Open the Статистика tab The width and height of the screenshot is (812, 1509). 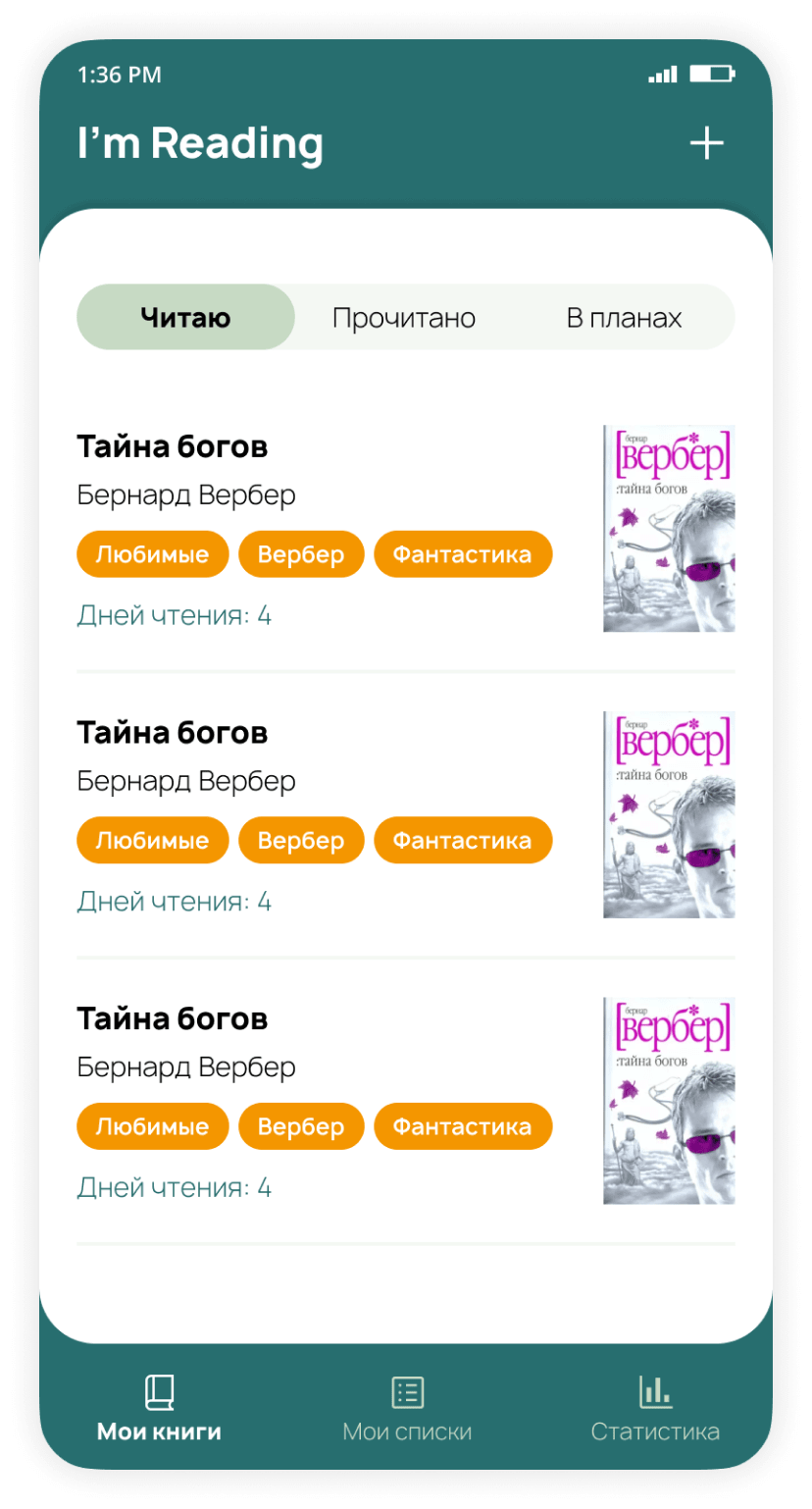tap(655, 1410)
